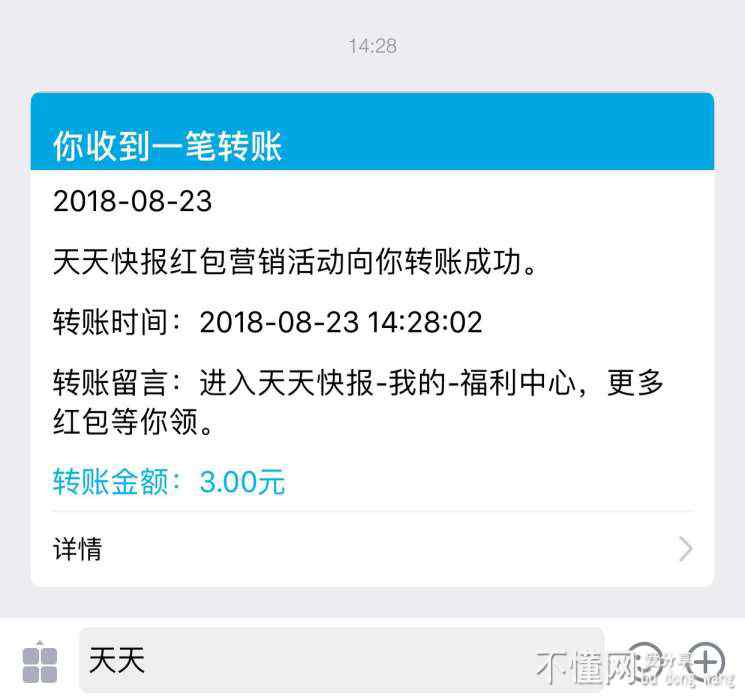Open the emoji picker icon
745x700 pixels.
[644, 661]
